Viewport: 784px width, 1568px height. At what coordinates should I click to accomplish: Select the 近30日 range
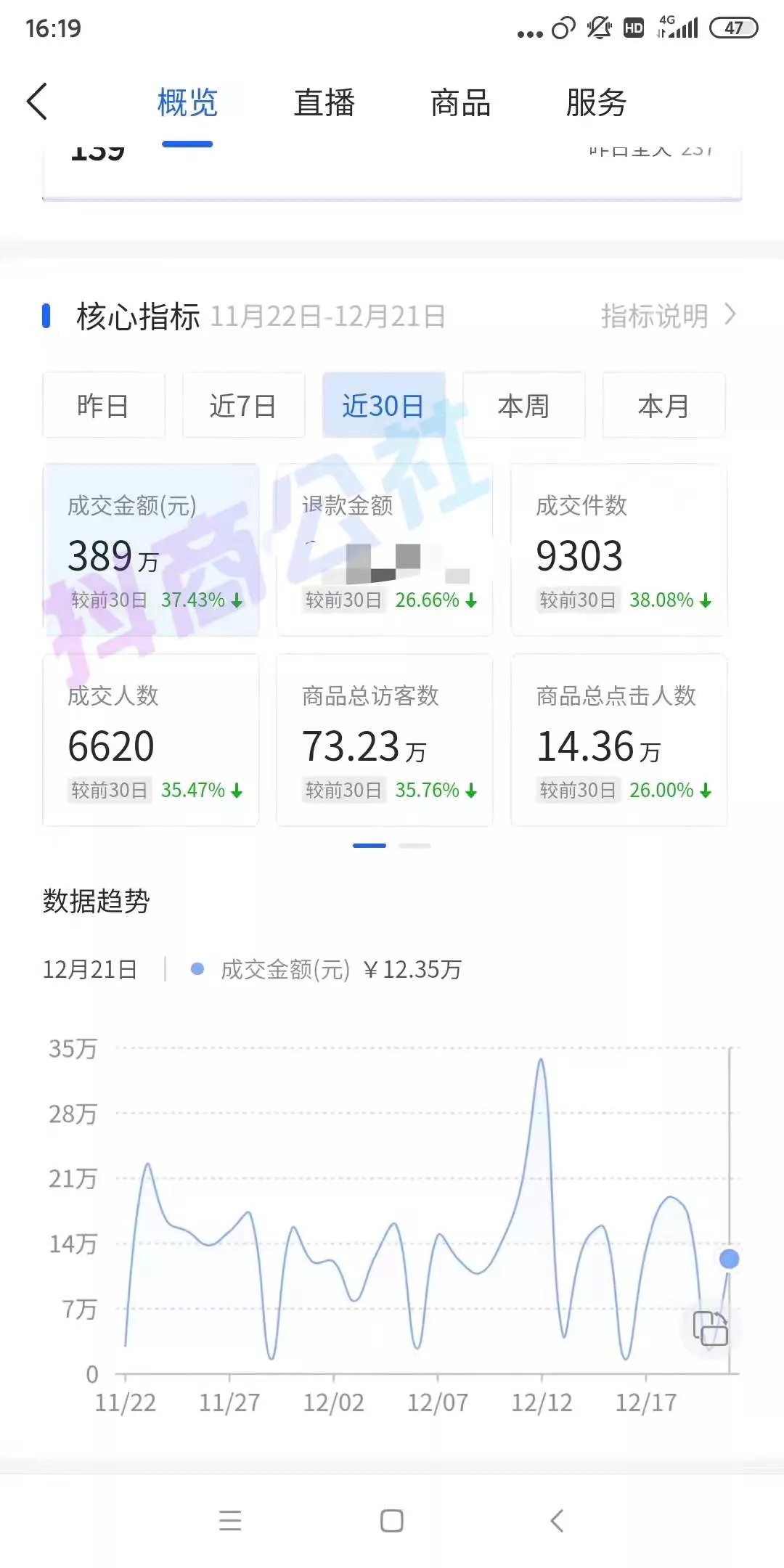point(383,405)
